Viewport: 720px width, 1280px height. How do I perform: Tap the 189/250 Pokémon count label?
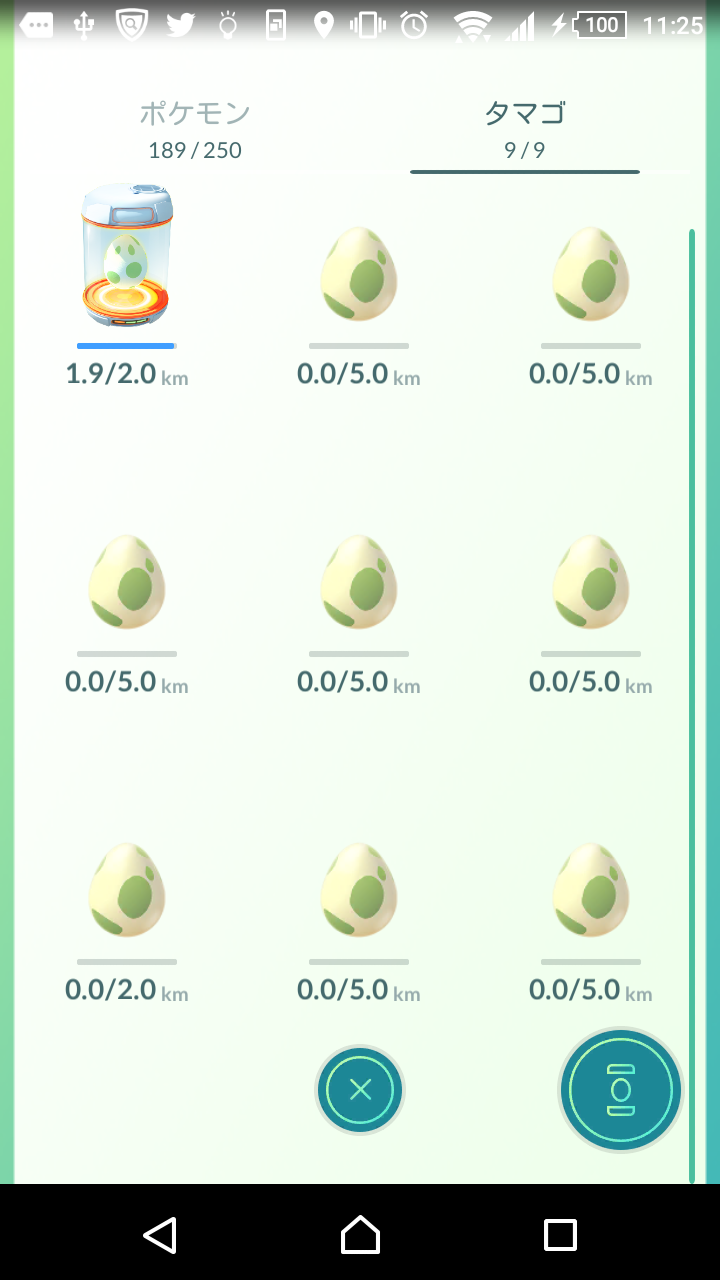195,150
